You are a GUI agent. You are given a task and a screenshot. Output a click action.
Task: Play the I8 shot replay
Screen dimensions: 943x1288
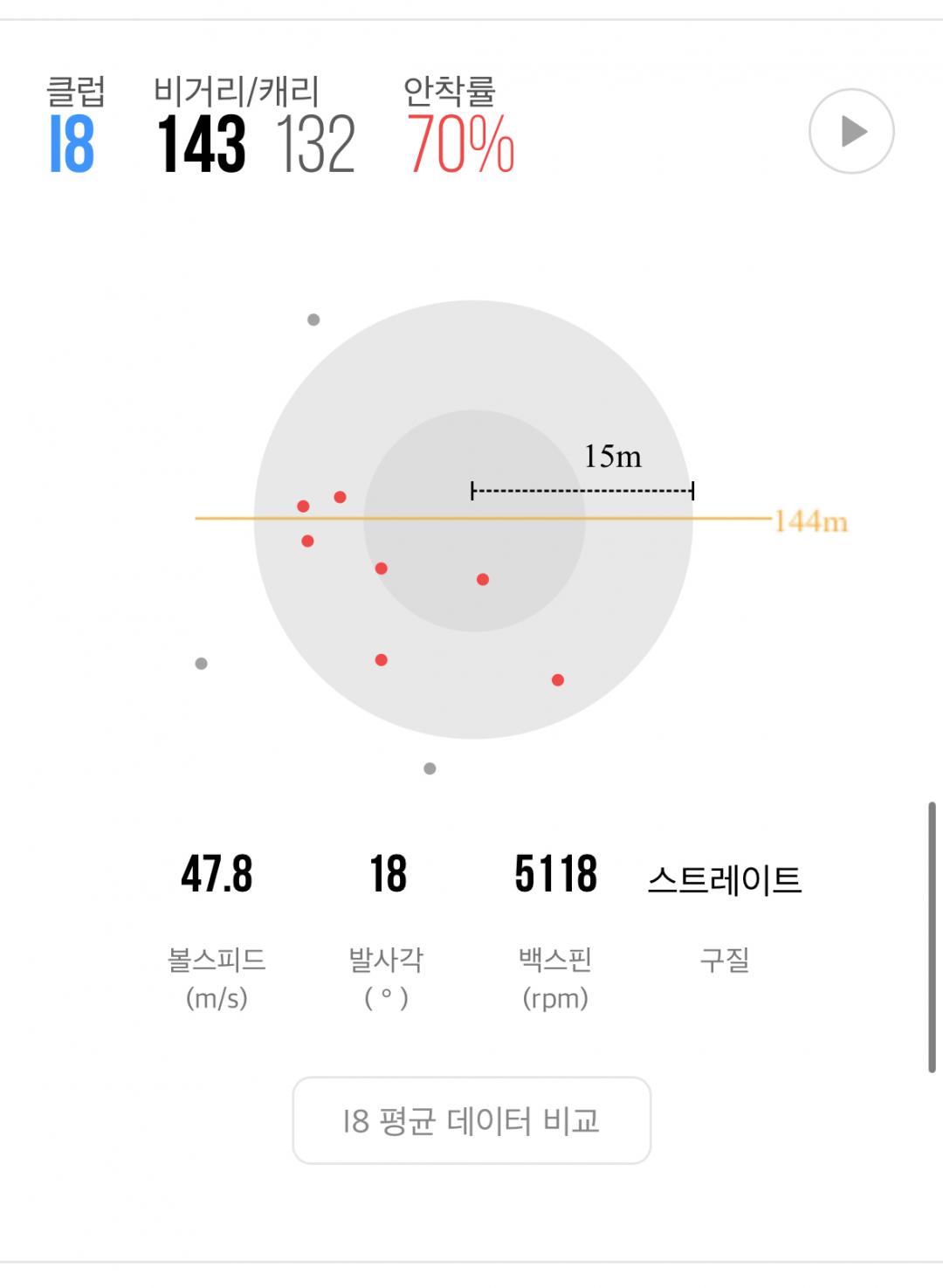(x=851, y=132)
